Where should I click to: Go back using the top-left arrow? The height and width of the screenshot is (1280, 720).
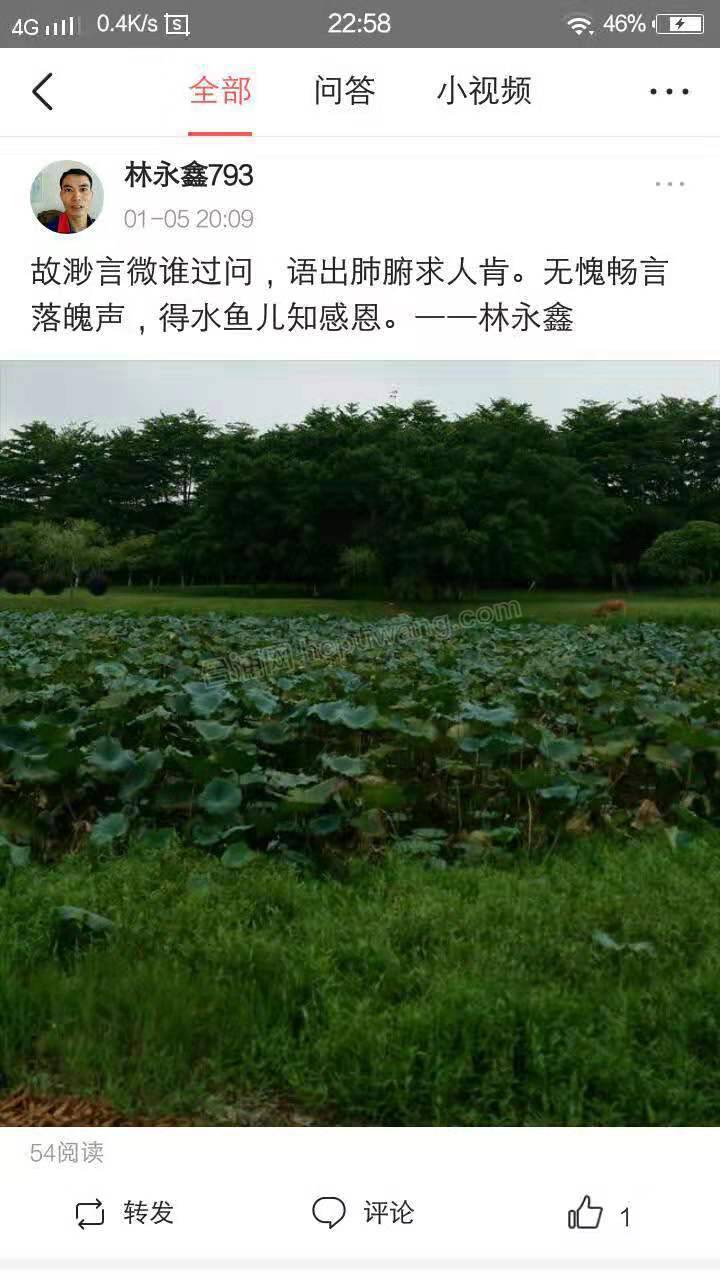[42, 92]
